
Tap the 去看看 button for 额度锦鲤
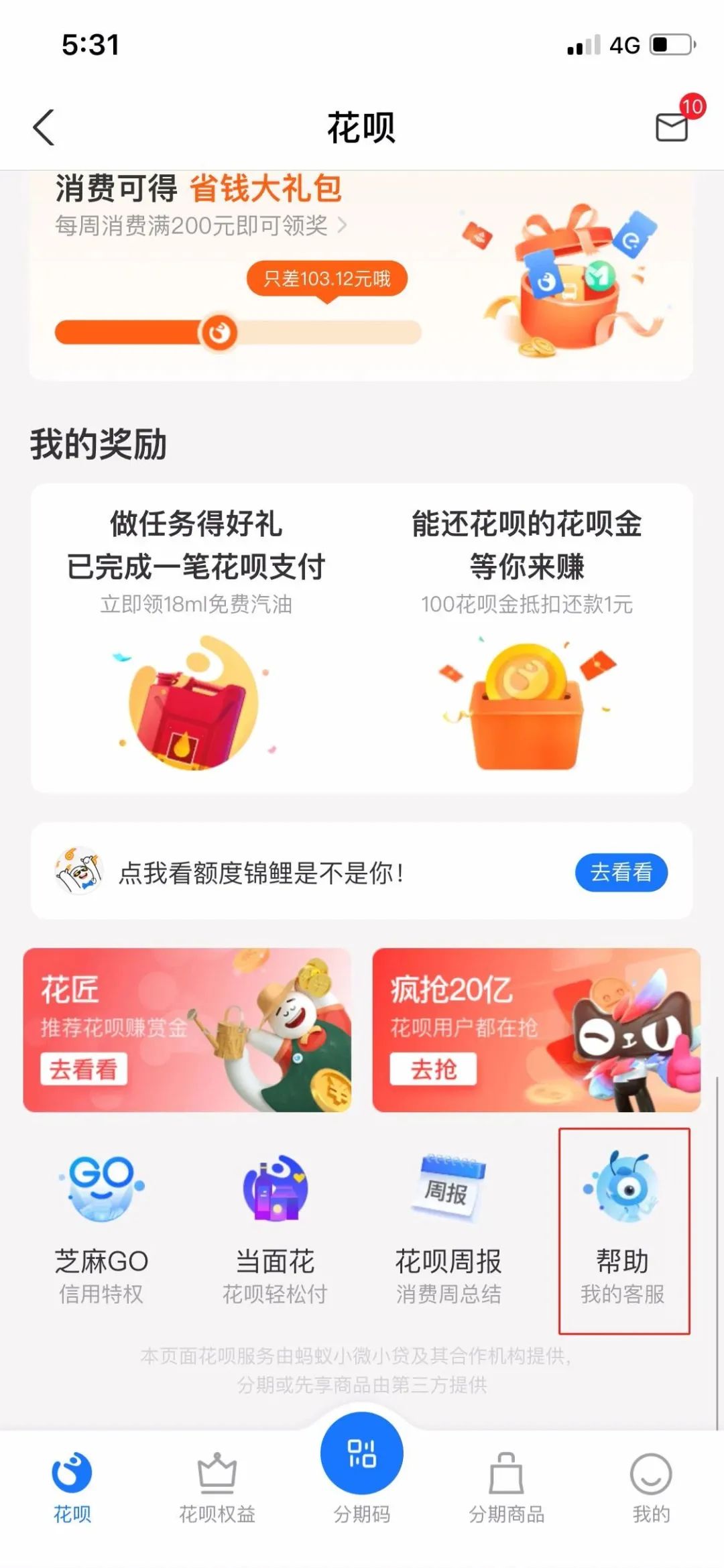pos(621,872)
